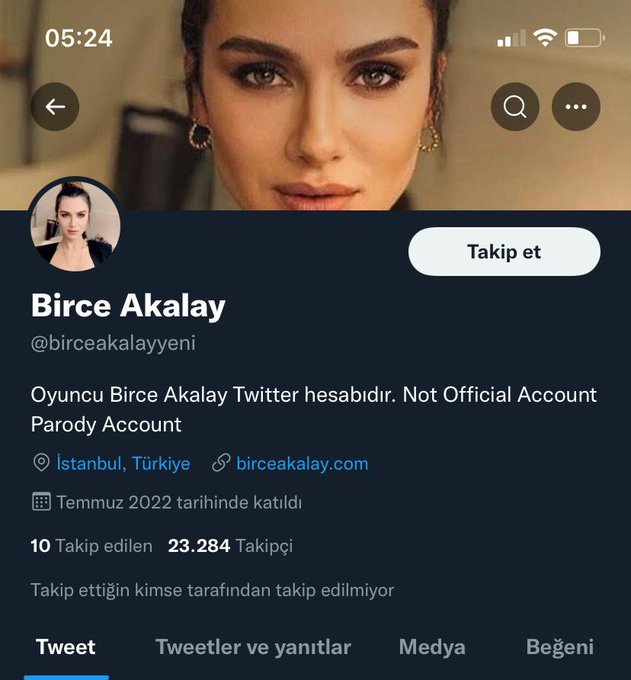Open the search icon on profile header

pyautogui.click(x=515, y=107)
